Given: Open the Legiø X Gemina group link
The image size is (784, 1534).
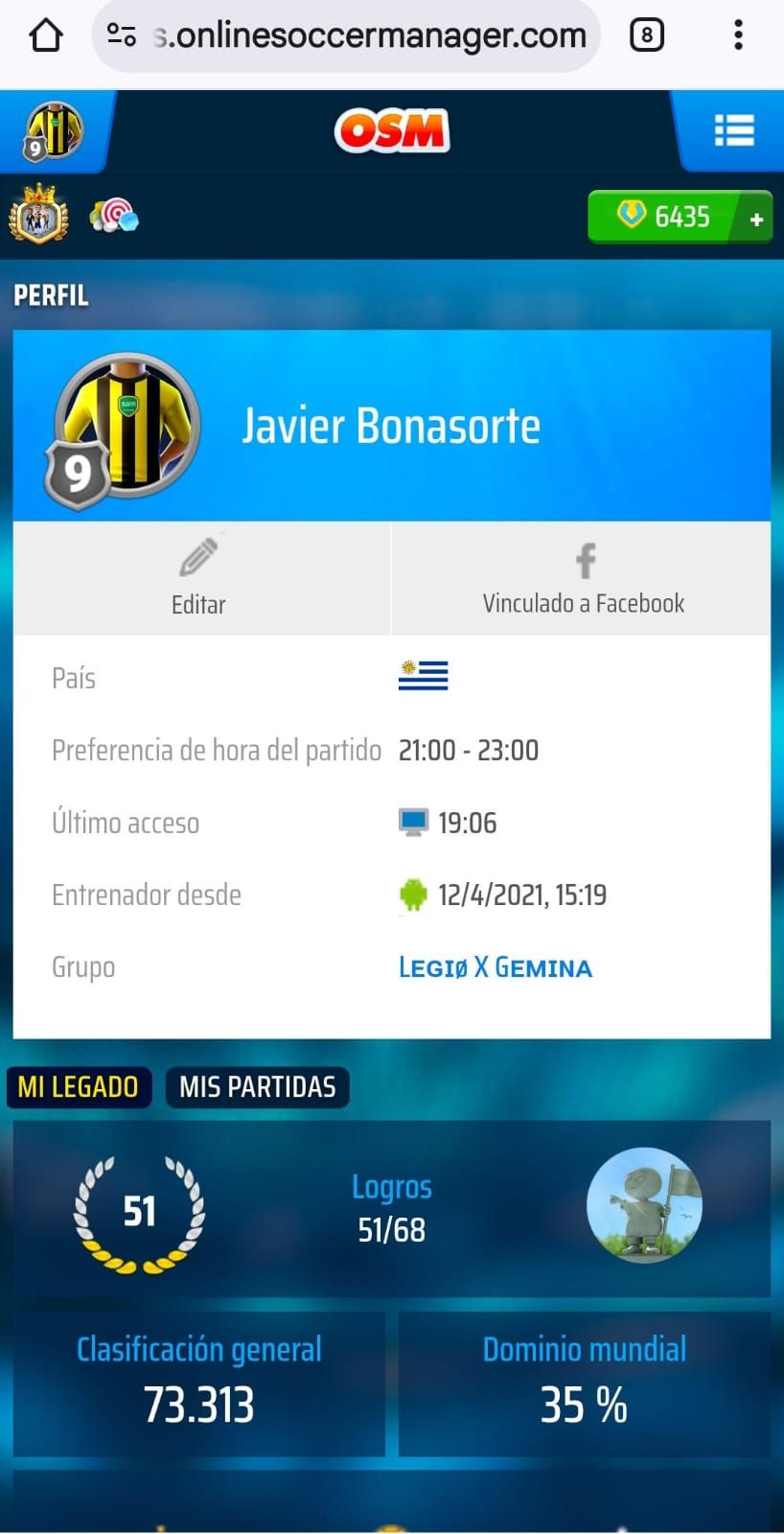Looking at the screenshot, I should pyautogui.click(x=496, y=967).
